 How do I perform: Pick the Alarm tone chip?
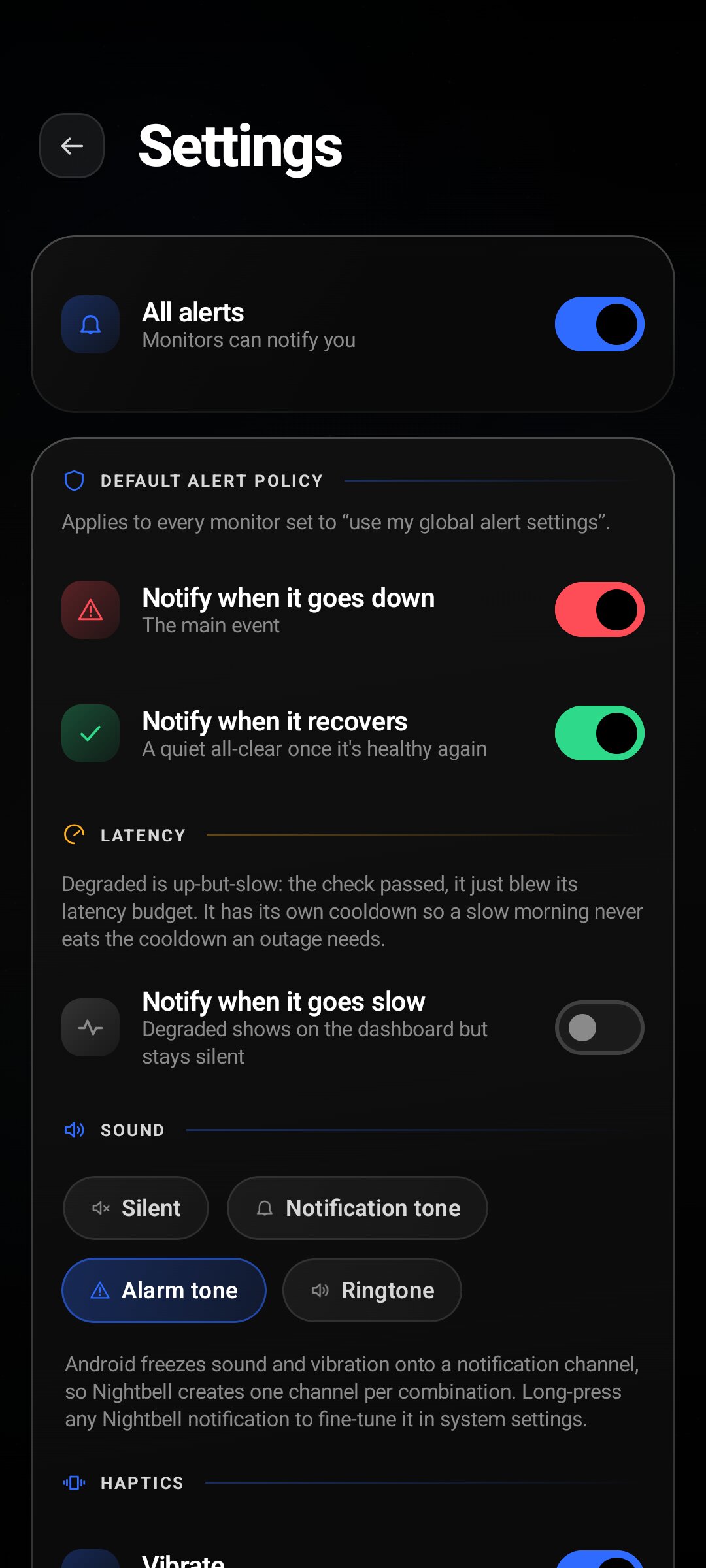[x=164, y=1290]
